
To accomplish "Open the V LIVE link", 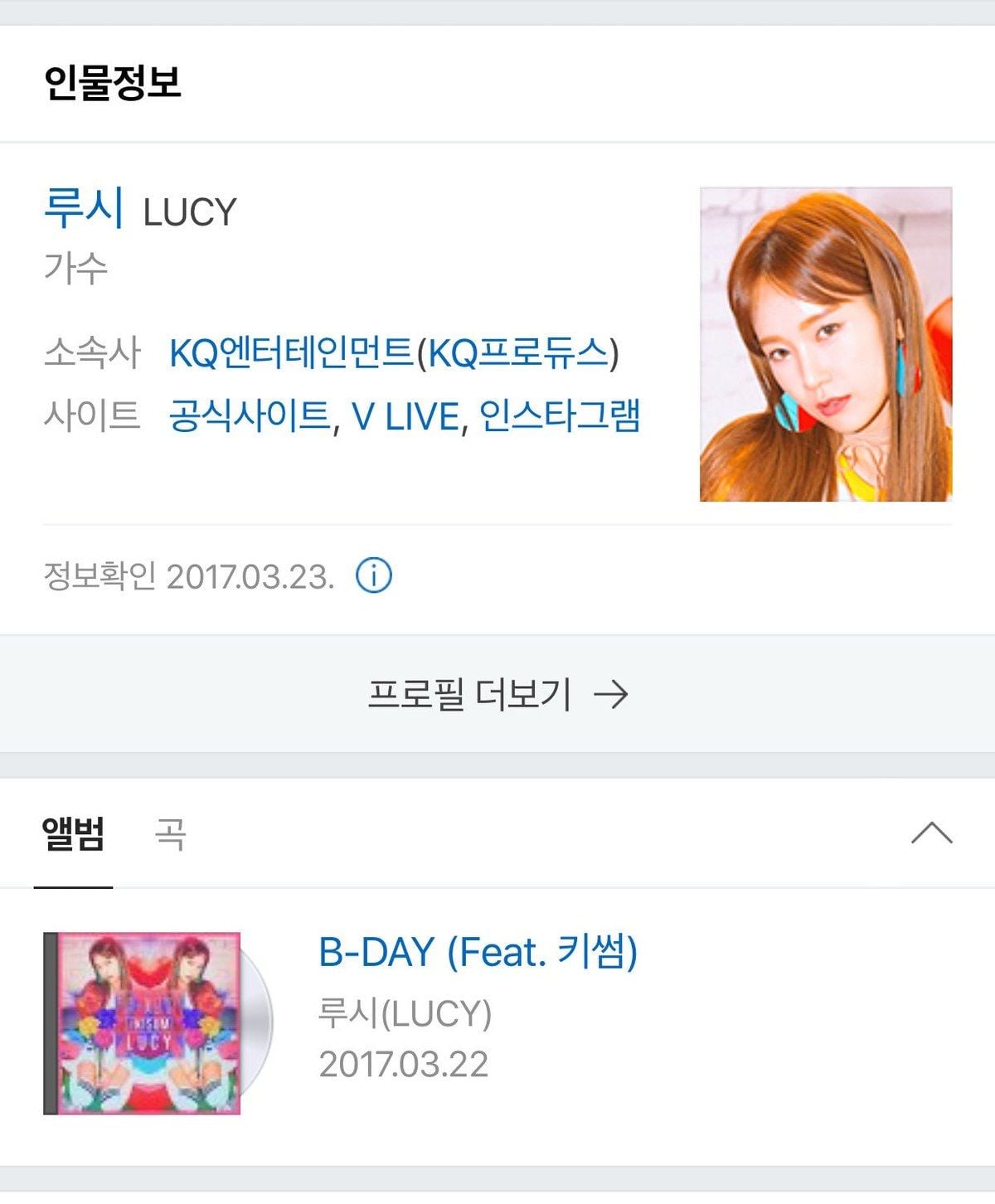I will point(405,415).
